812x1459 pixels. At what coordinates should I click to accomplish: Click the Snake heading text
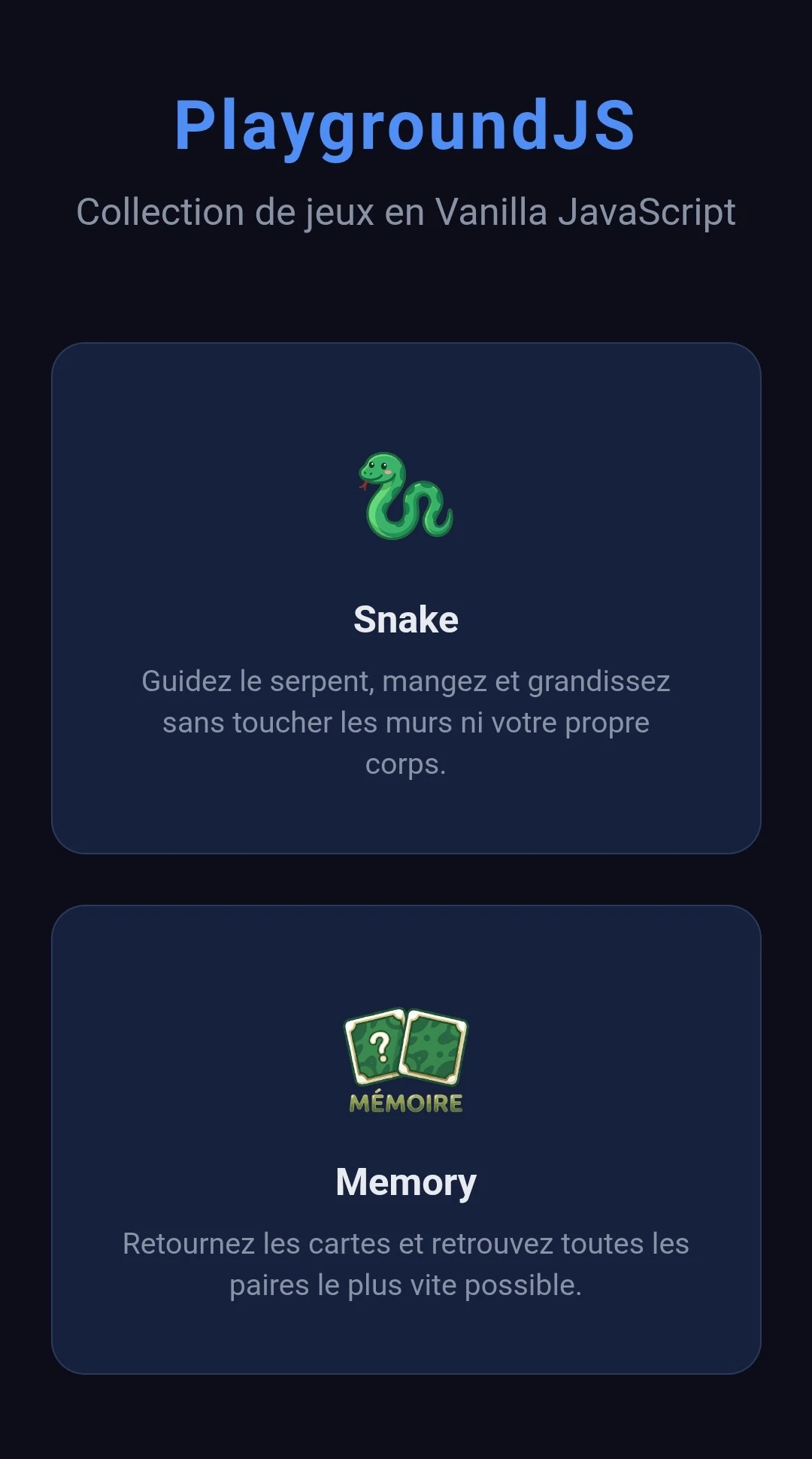tap(406, 620)
